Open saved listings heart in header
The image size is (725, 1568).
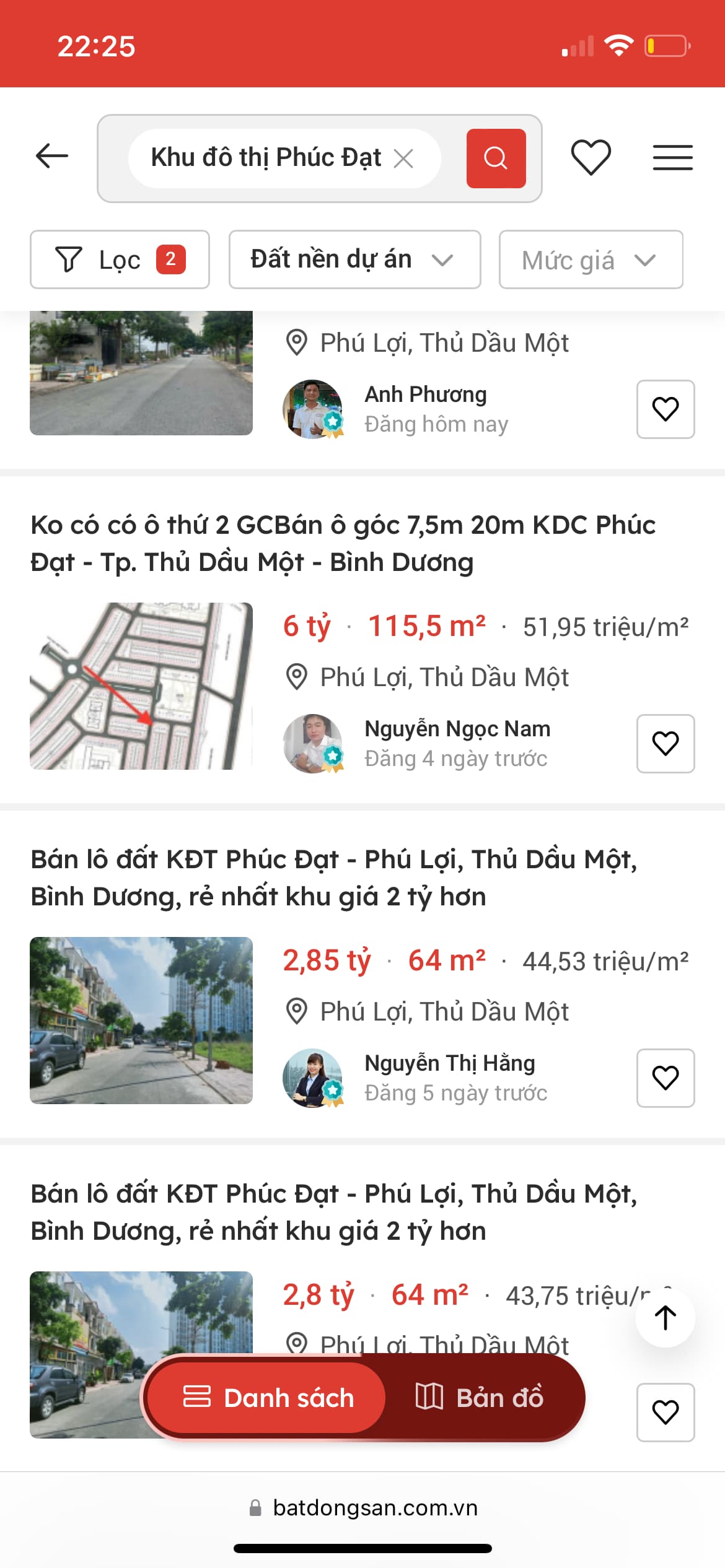(x=591, y=157)
